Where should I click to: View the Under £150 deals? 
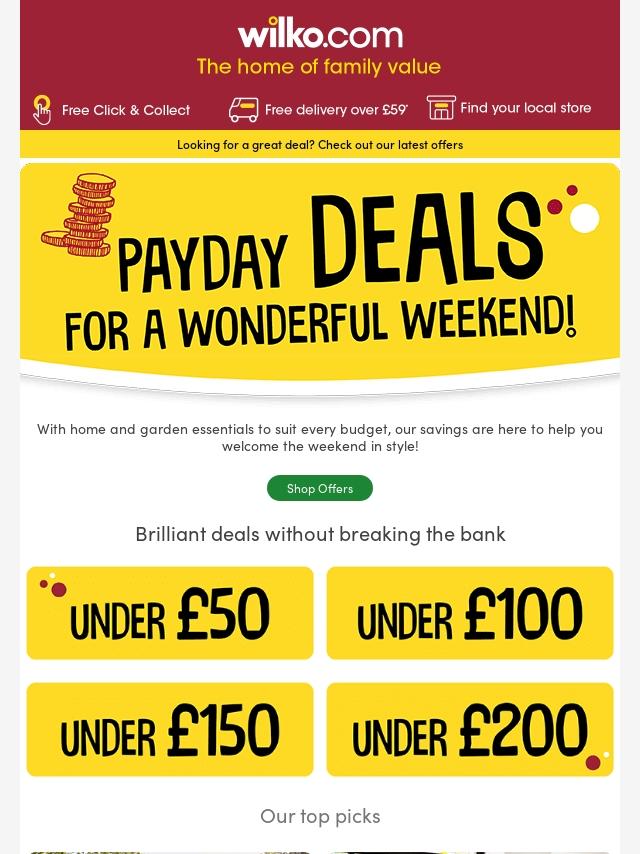(170, 729)
